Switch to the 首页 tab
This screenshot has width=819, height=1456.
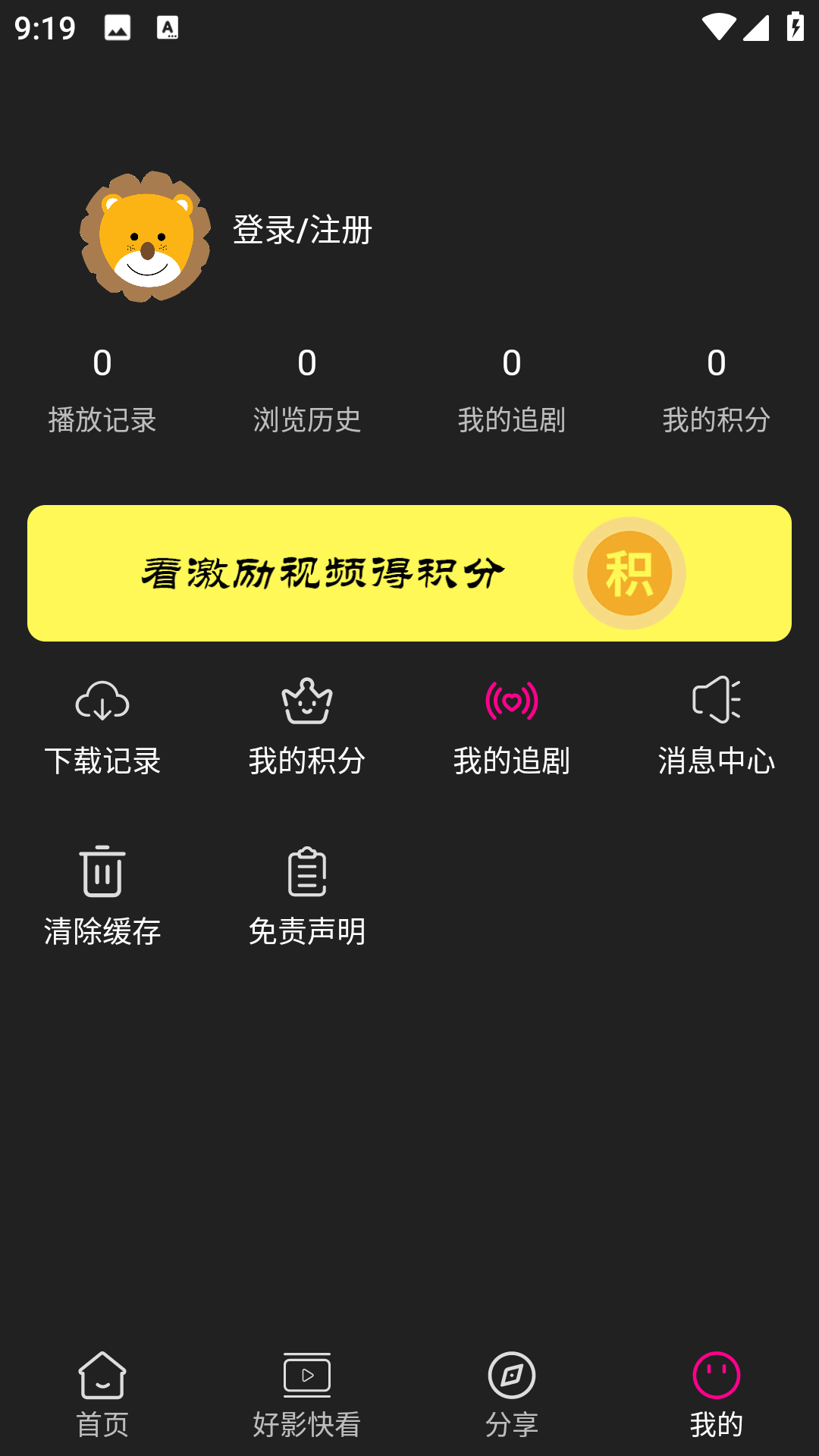point(102,1394)
